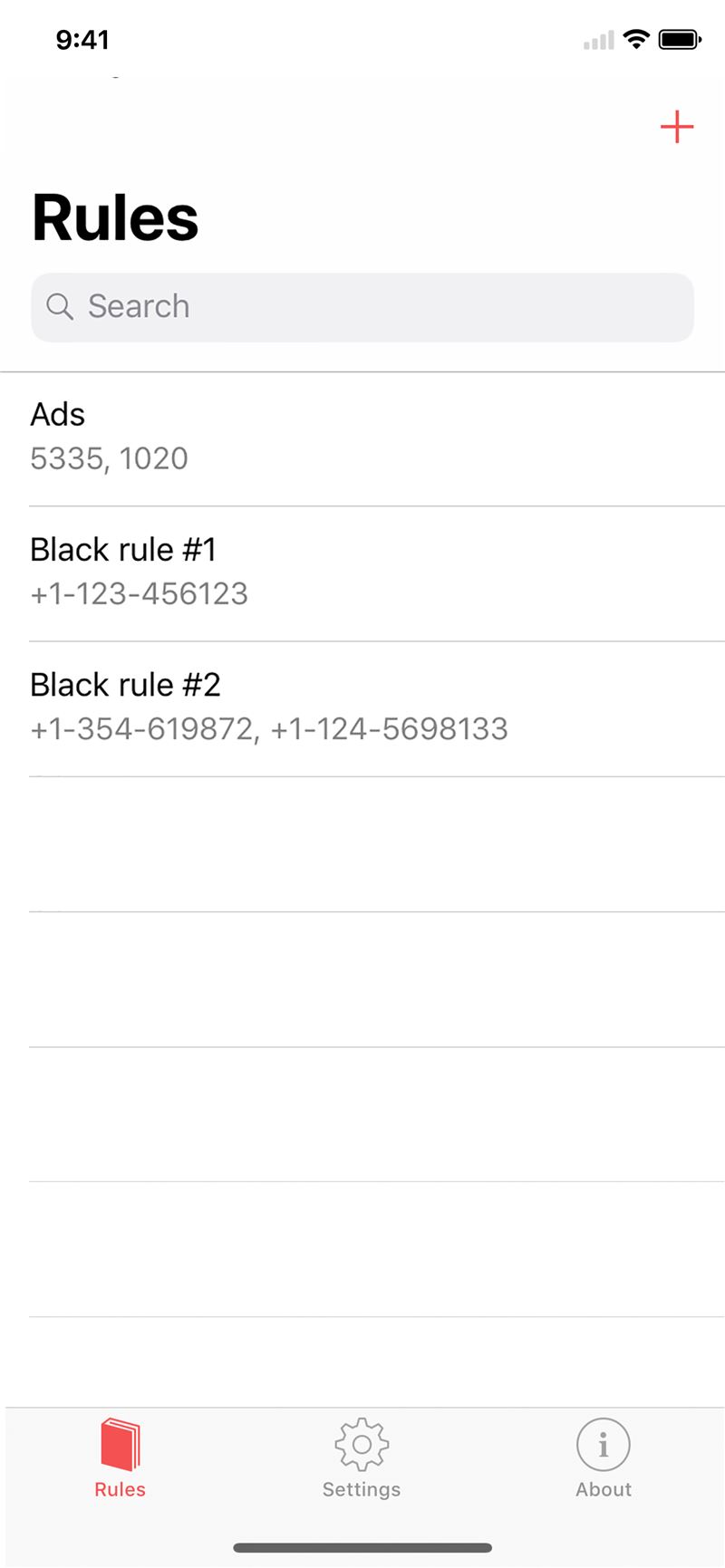Screen dimensions: 725x1568
Task: Add a new rule with plus icon
Action: tap(676, 127)
